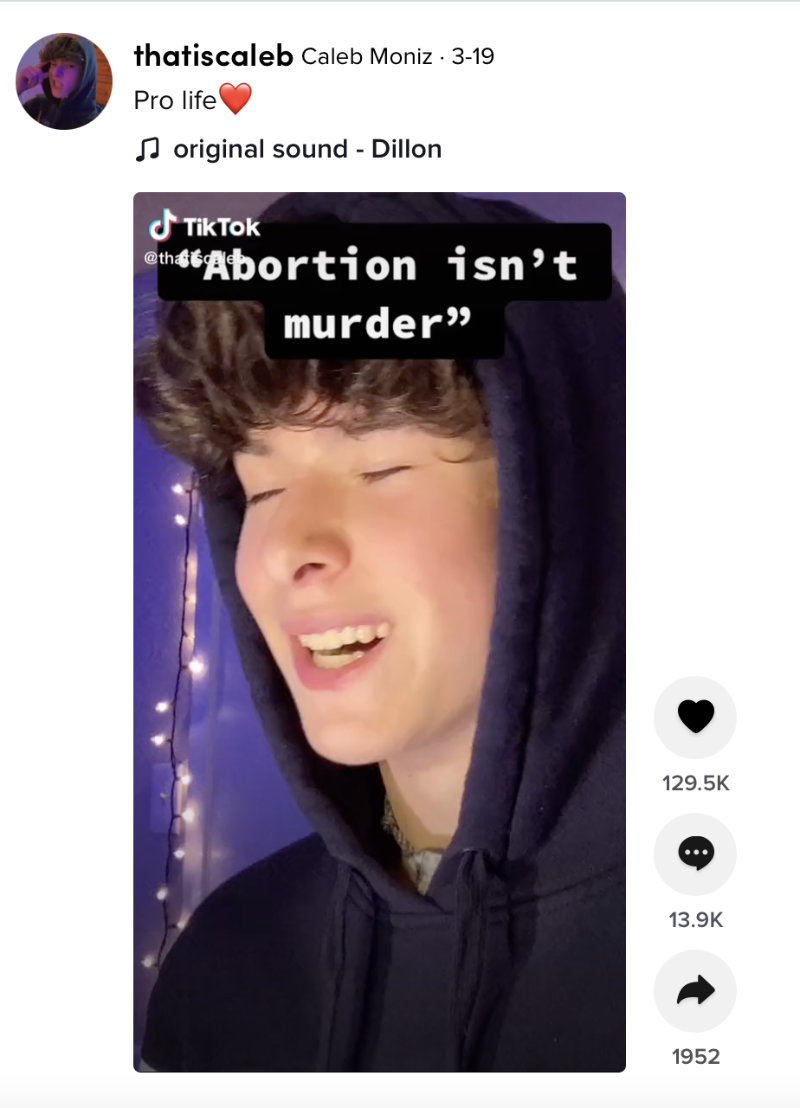
Task: Open the thatiscaleb profile picture
Action: pyautogui.click(x=64, y=81)
